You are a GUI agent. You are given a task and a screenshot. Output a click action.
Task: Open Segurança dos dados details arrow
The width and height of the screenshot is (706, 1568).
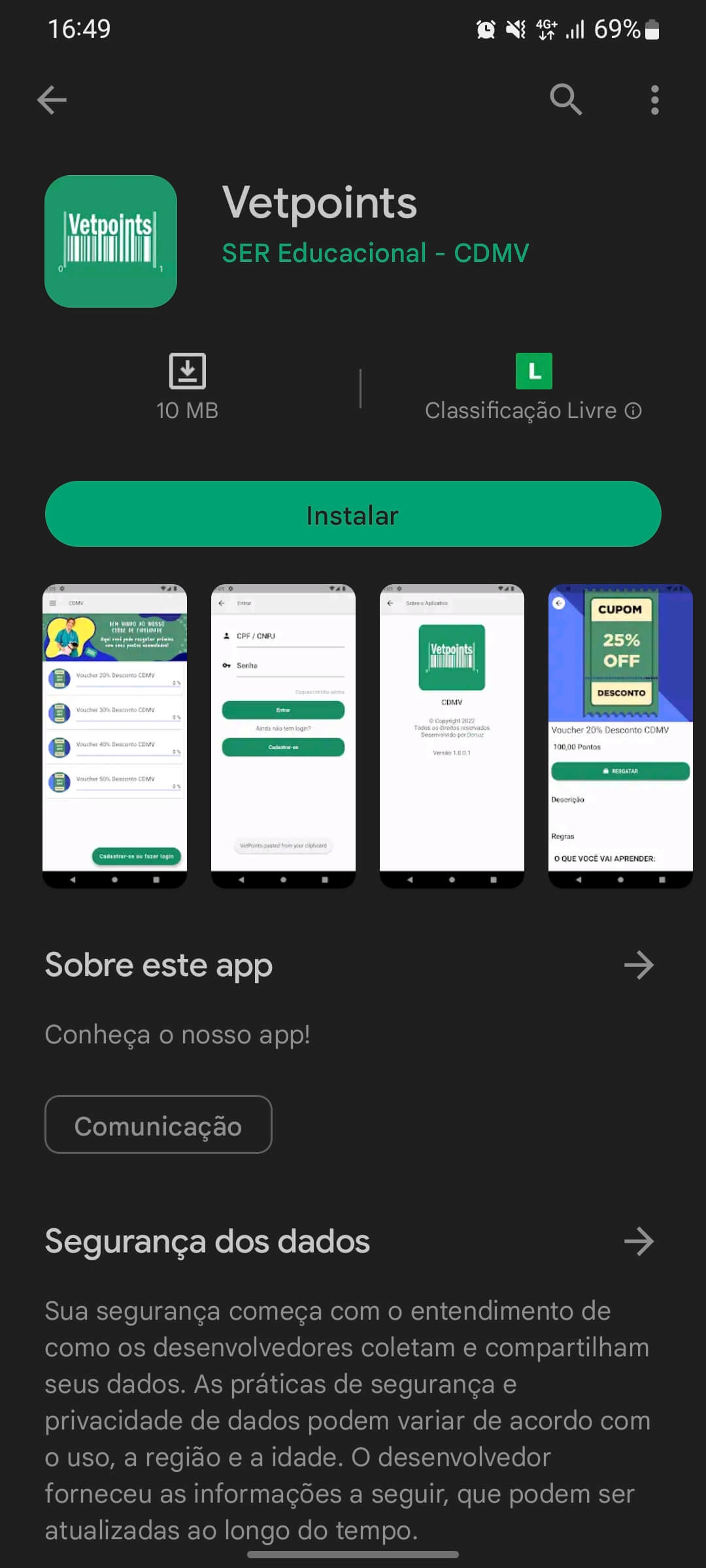tap(639, 1241)
